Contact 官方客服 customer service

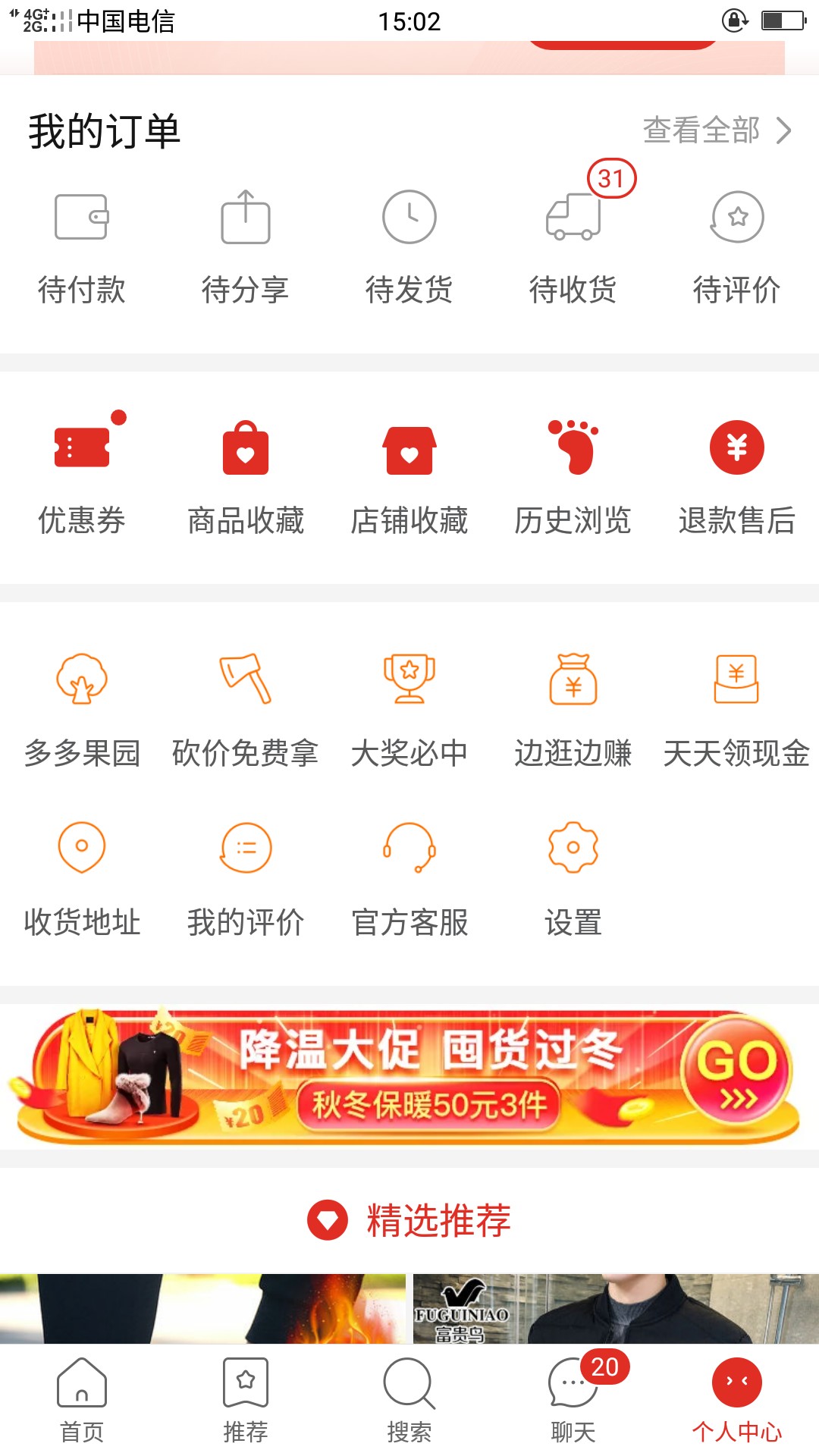point(409,878)
